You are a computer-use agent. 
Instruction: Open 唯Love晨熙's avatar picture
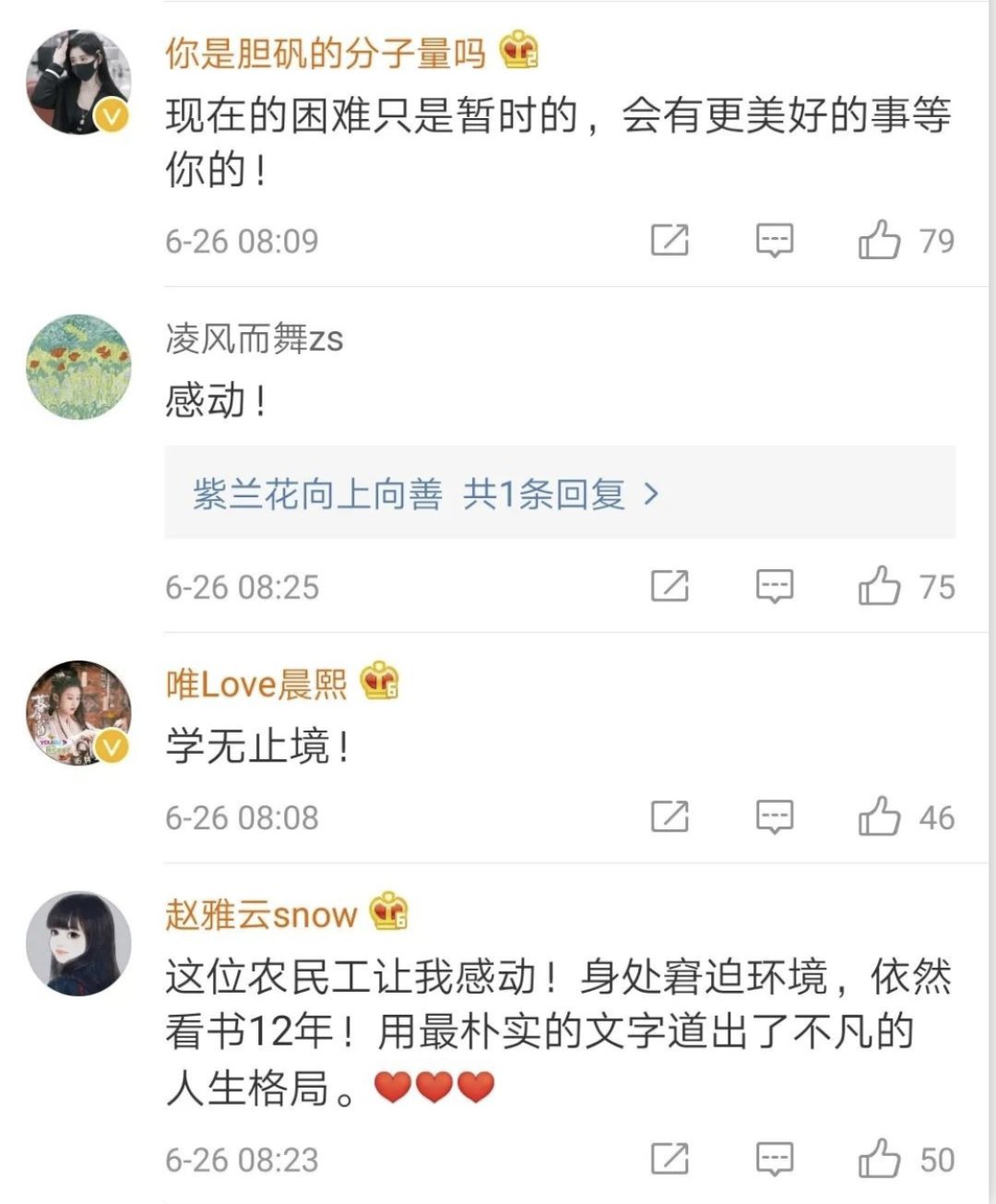tap(78, 713)
